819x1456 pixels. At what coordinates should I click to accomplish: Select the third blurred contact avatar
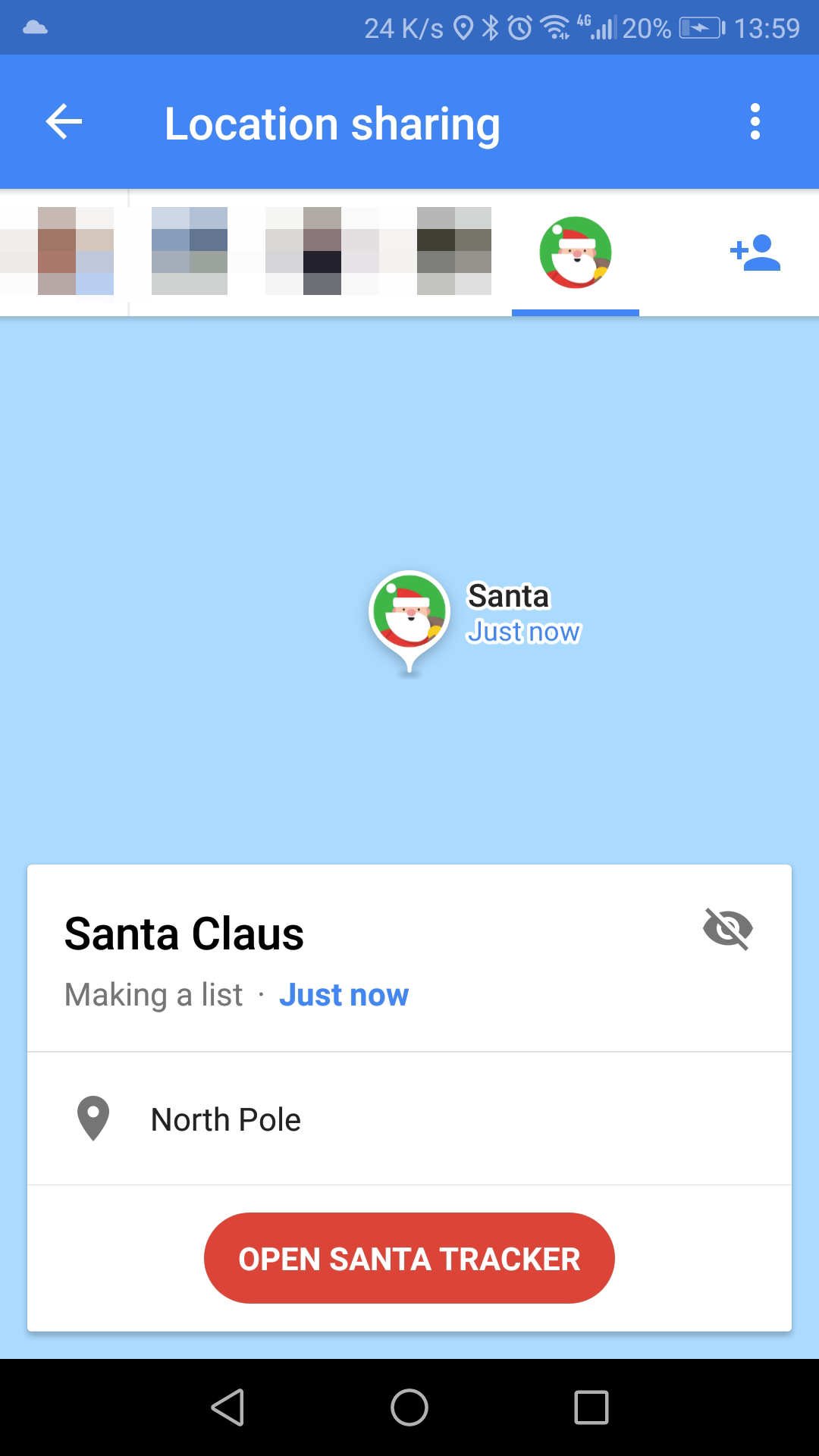pos(322,251)
